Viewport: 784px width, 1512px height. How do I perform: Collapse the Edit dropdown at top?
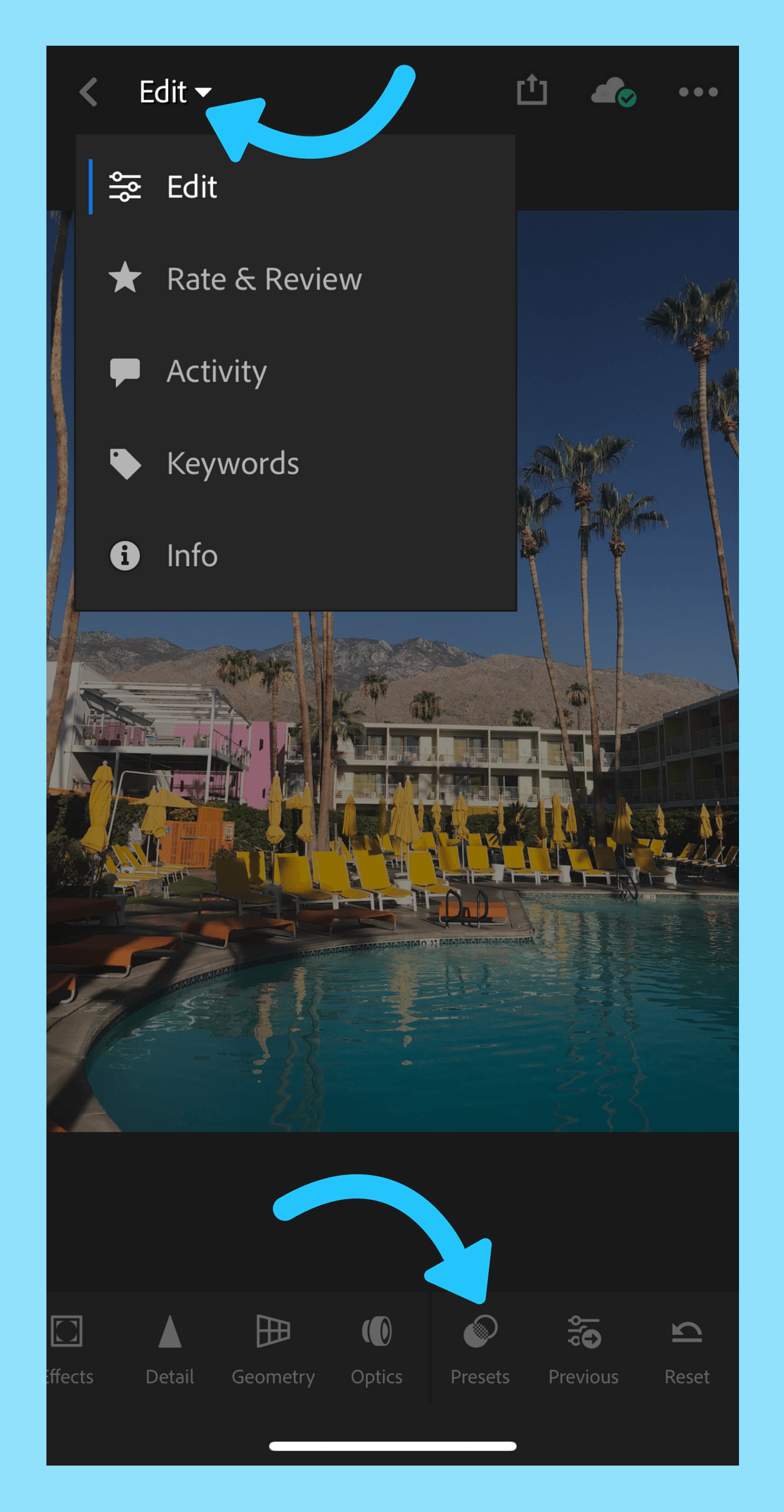click(174, 92)
